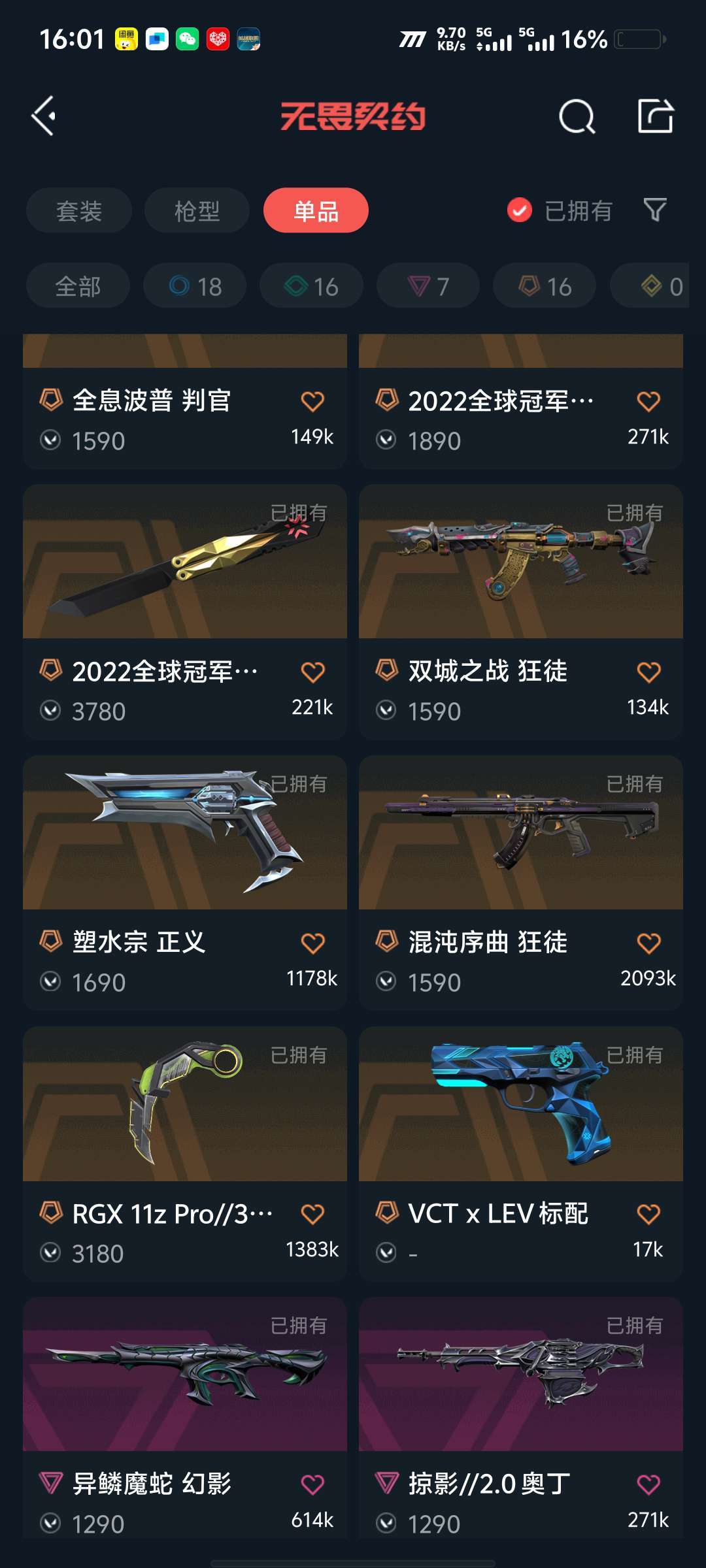706x1568 pixels.
Task: Filter by the blue tier chip with 18
Action: point(195,286)
